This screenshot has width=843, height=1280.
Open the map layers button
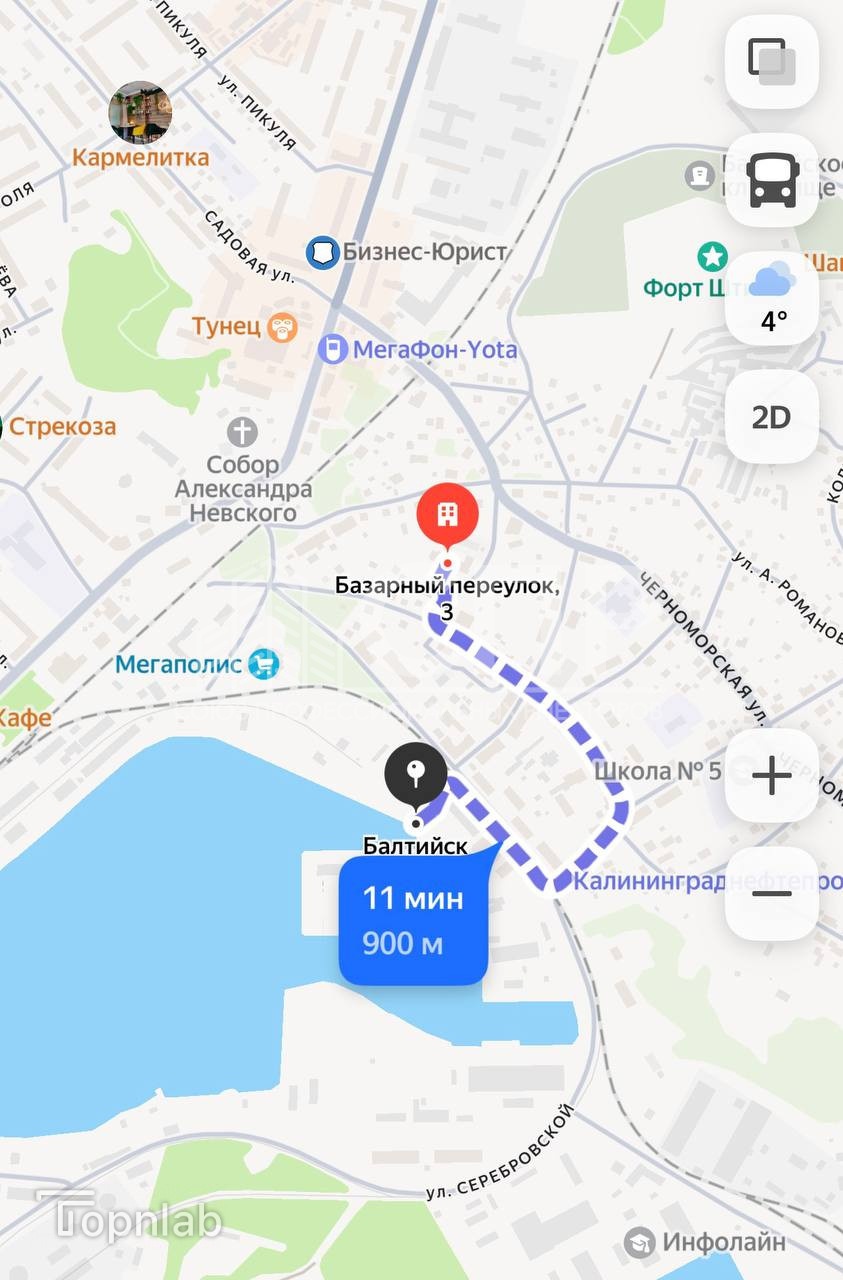click(771, 61)
